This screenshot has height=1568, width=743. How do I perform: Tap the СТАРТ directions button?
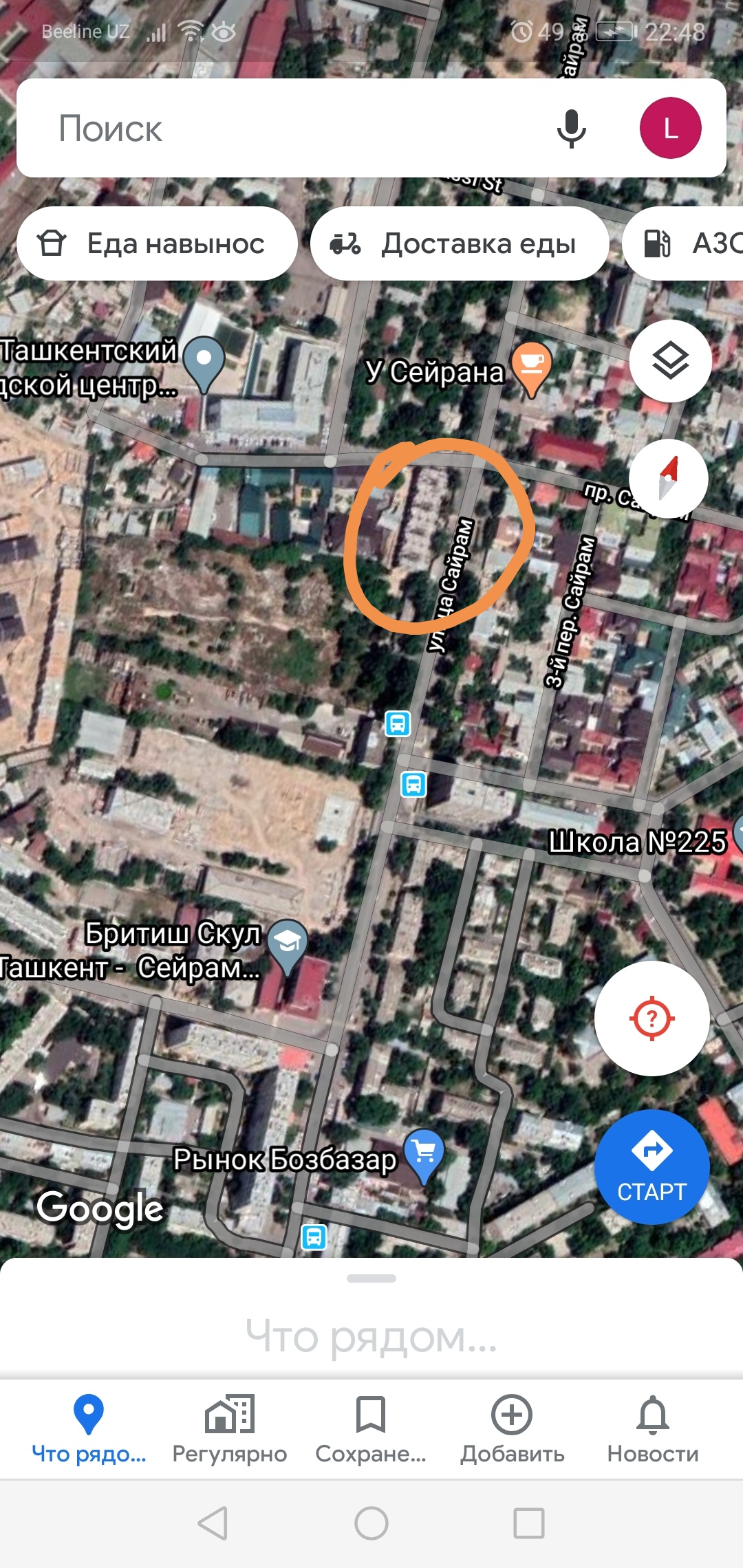[652, 1167]
